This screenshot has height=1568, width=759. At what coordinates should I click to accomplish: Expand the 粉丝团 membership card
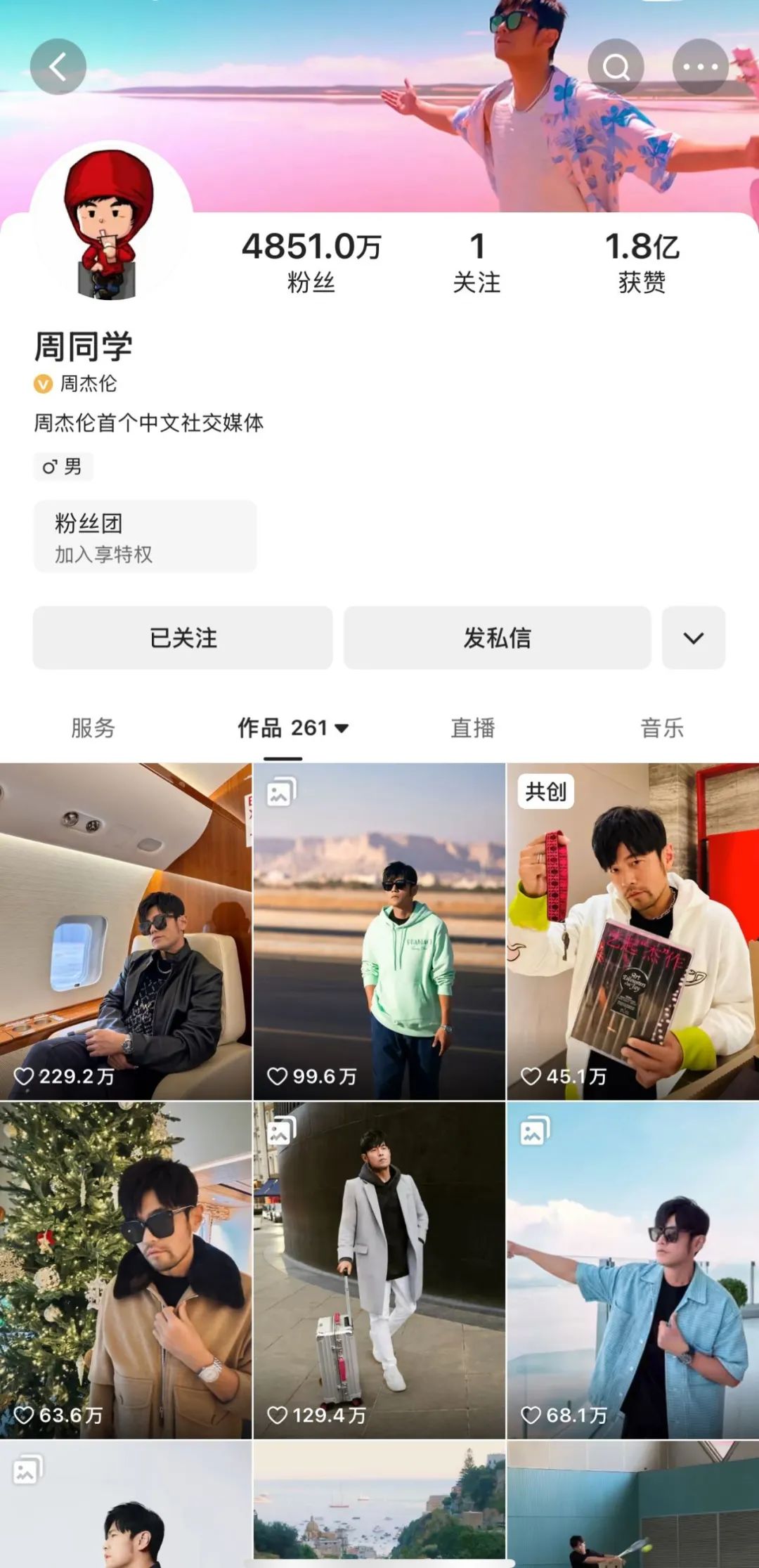coord(145,536)
